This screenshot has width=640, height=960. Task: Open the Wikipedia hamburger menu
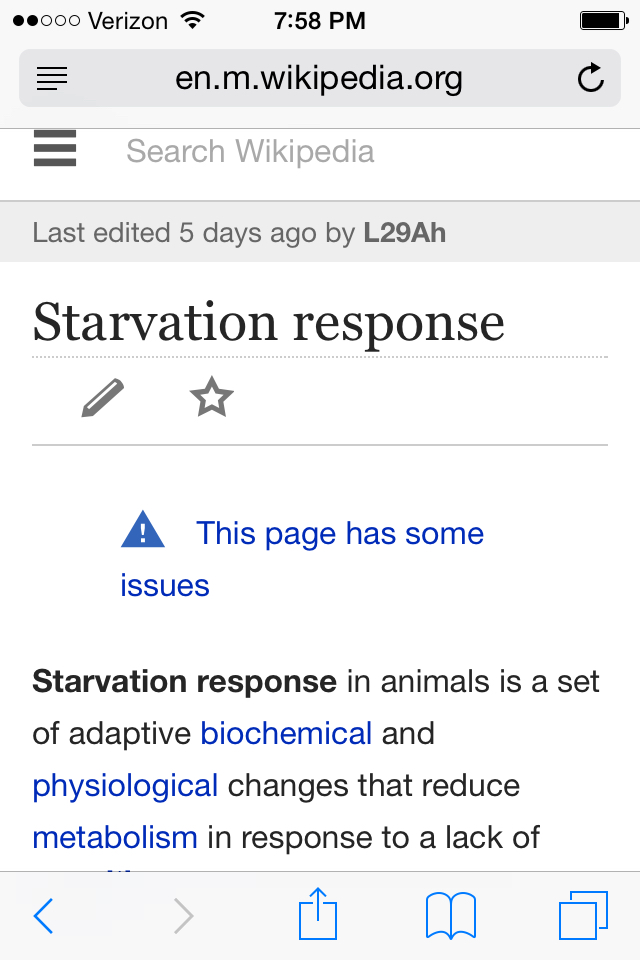coord(55,148)
